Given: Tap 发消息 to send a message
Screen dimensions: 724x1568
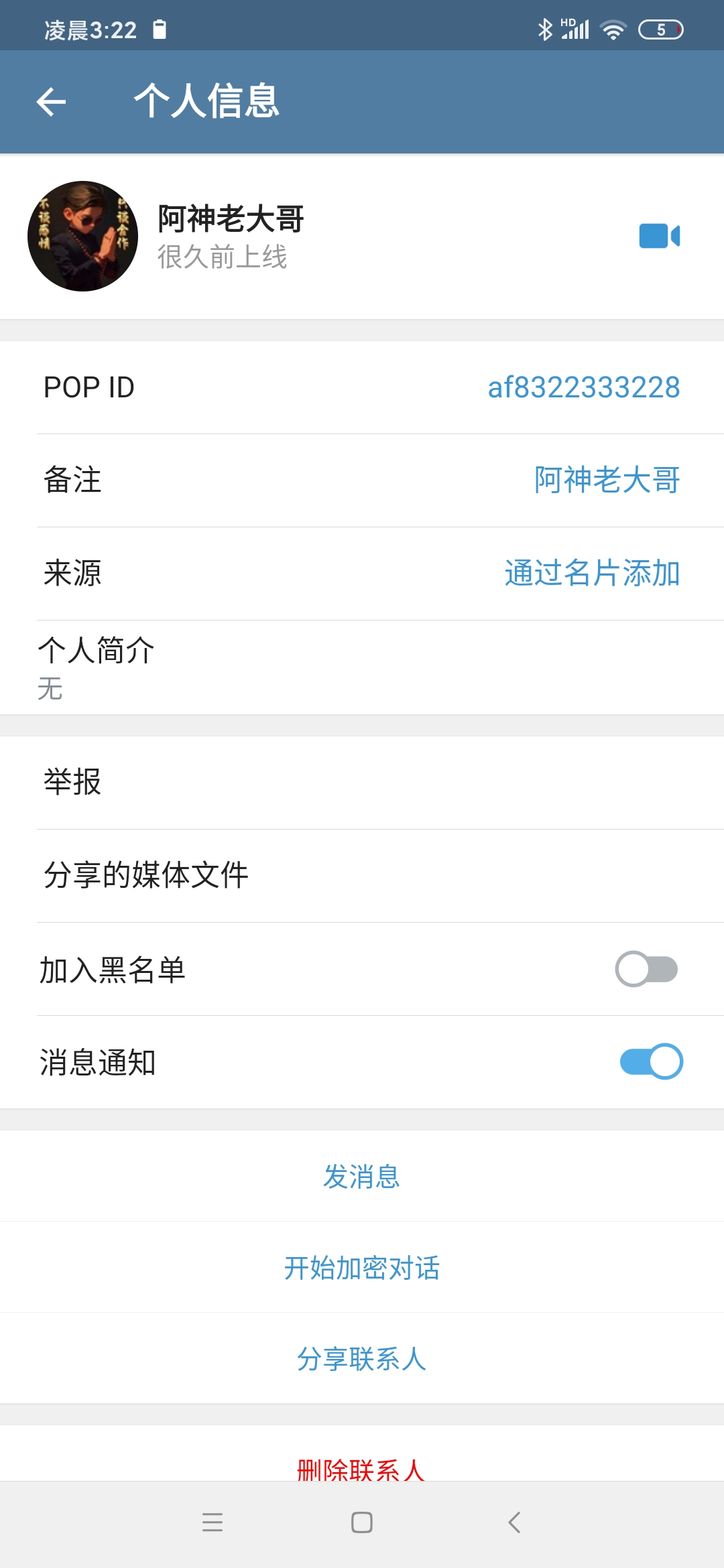Looking at the screenshot, I should pos(362,1177).
